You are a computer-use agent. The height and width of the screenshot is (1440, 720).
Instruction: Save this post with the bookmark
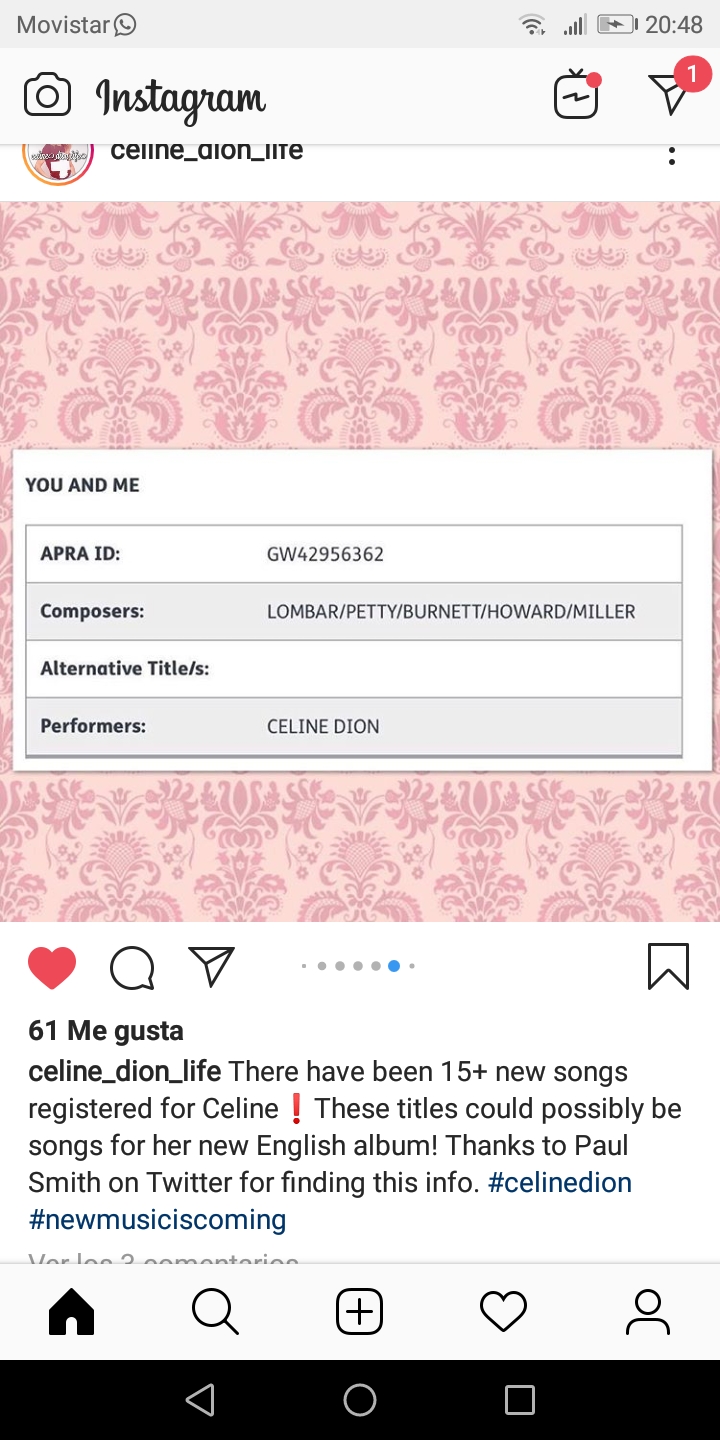pyautogui.click(x=668, y=967)
